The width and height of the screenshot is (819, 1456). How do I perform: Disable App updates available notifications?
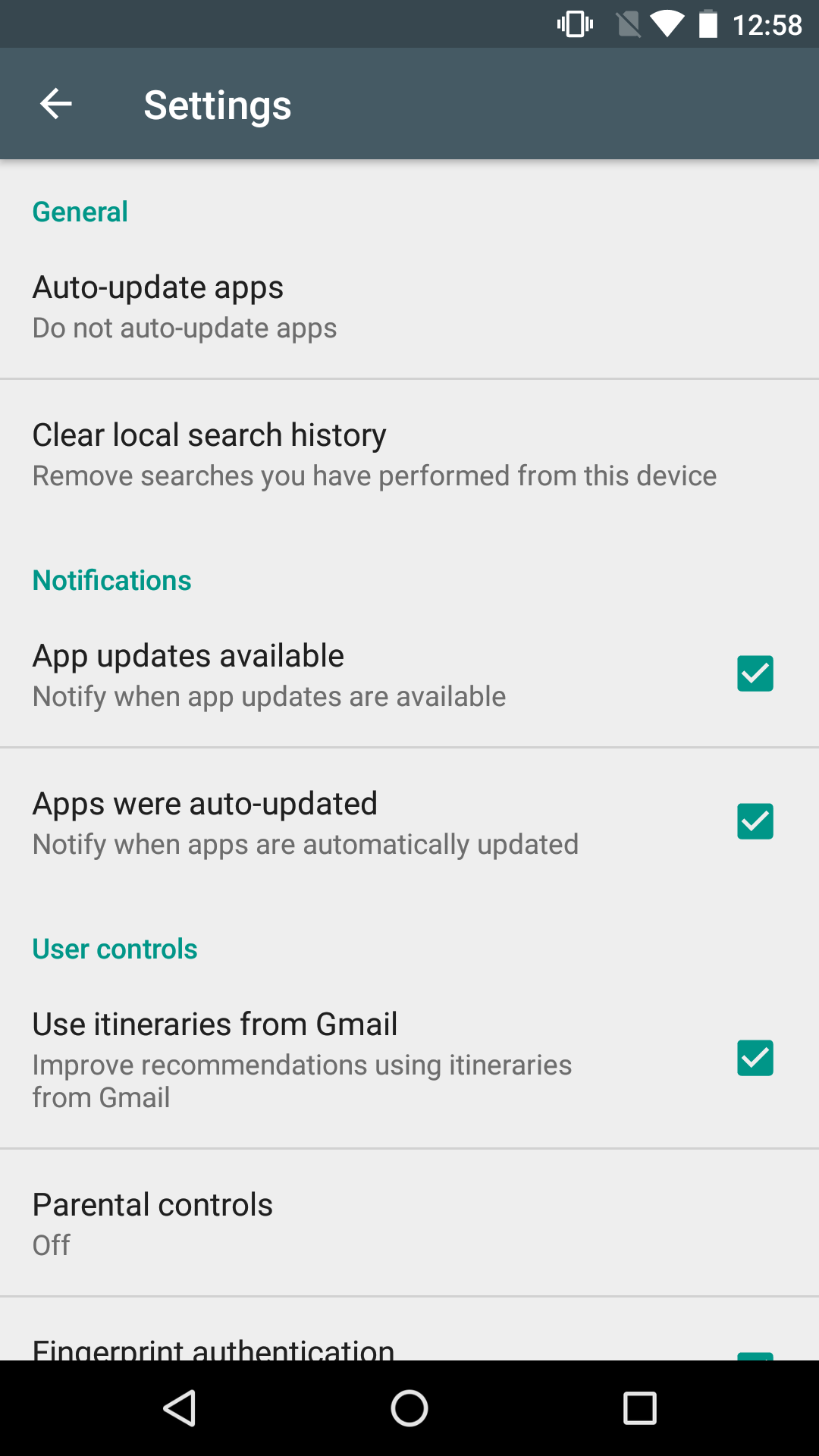[x=755, y=673]
